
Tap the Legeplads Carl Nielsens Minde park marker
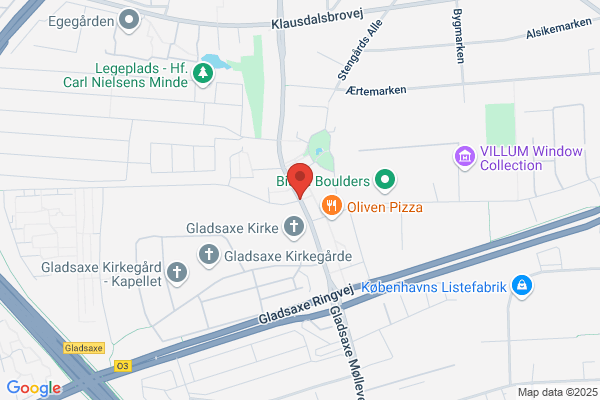pyautogui.click(x=203, y=74)
